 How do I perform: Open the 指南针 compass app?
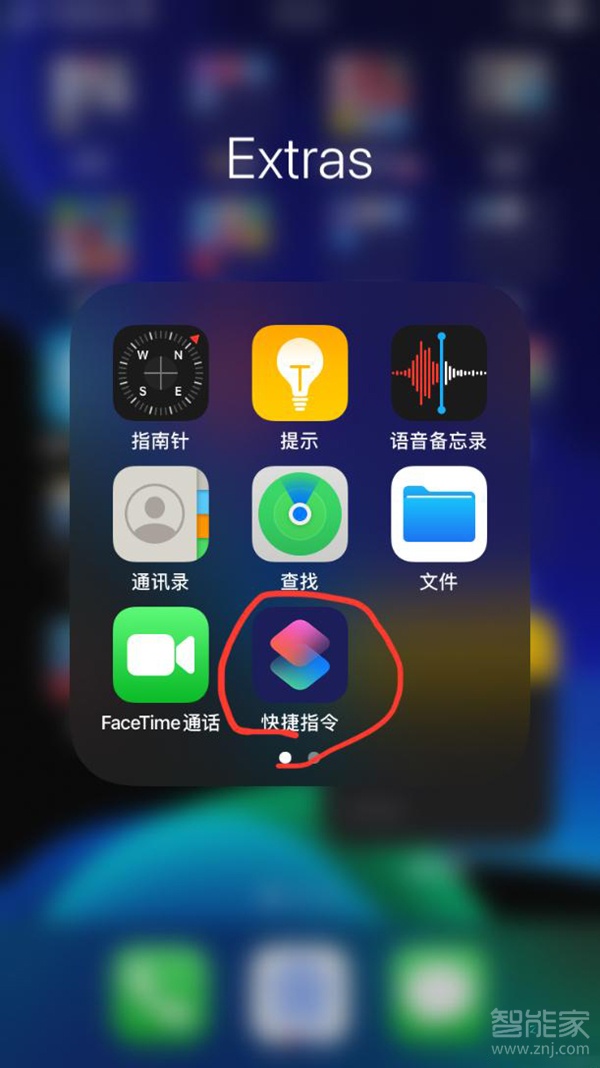[x=160, y=373]
